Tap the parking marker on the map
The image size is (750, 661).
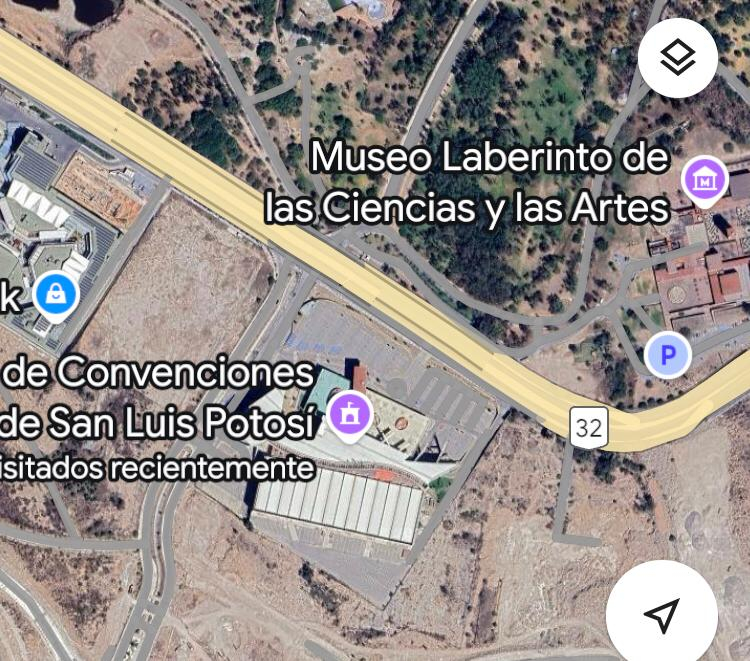pyautogui.click(x=667, y=354)
